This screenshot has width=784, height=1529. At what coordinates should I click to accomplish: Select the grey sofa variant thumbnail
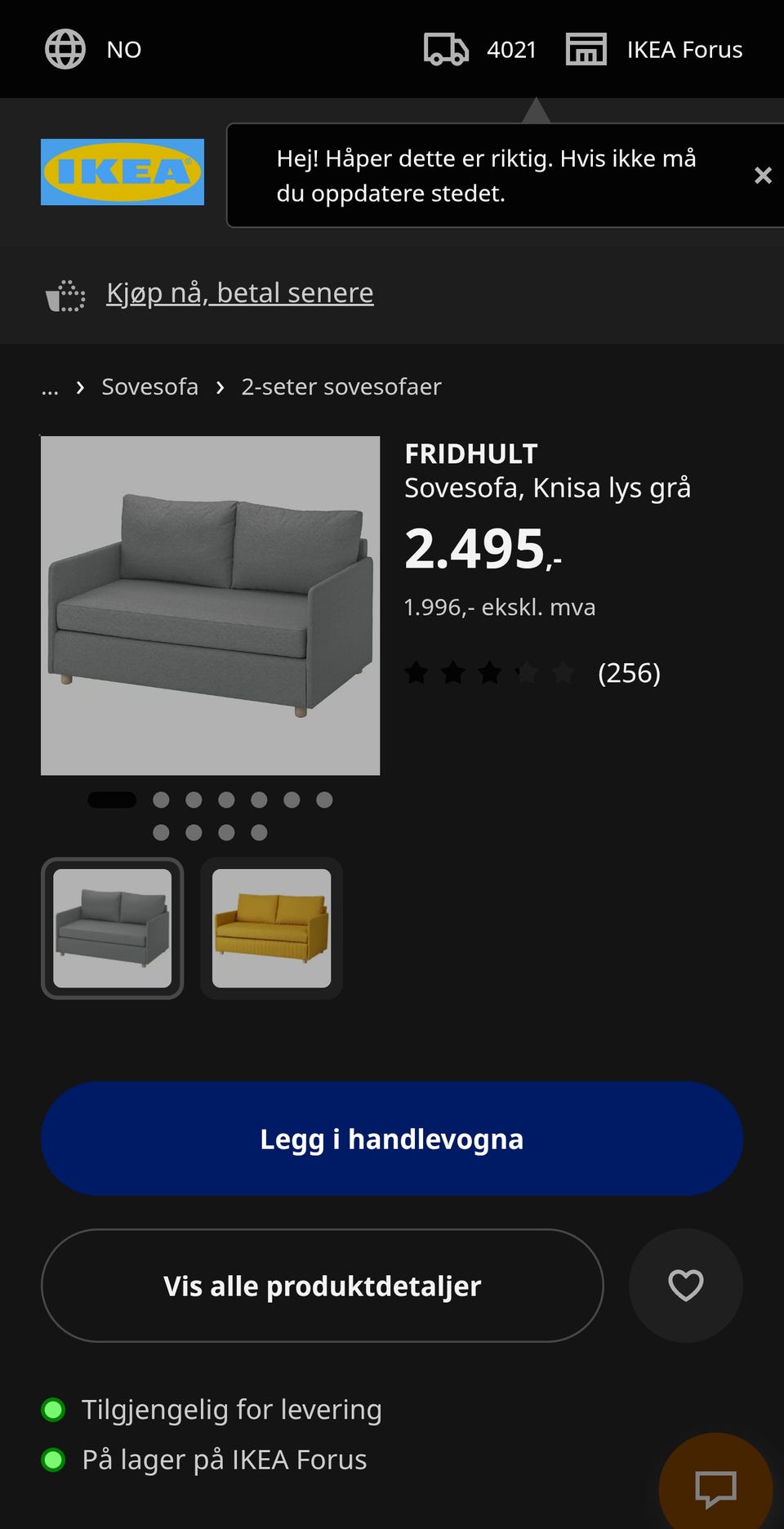[112, 928]
